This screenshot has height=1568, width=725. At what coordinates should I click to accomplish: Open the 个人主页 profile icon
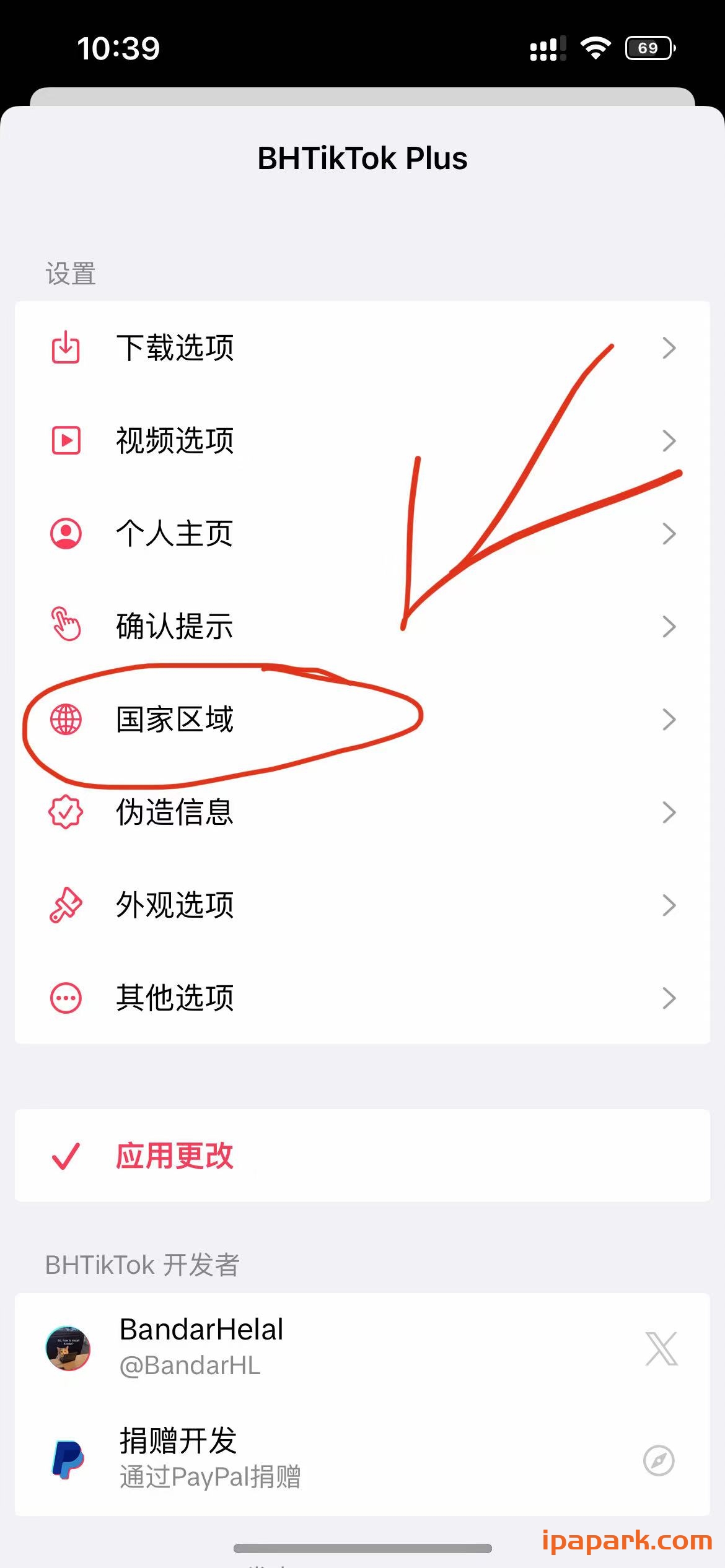click(x=66, y=534)
